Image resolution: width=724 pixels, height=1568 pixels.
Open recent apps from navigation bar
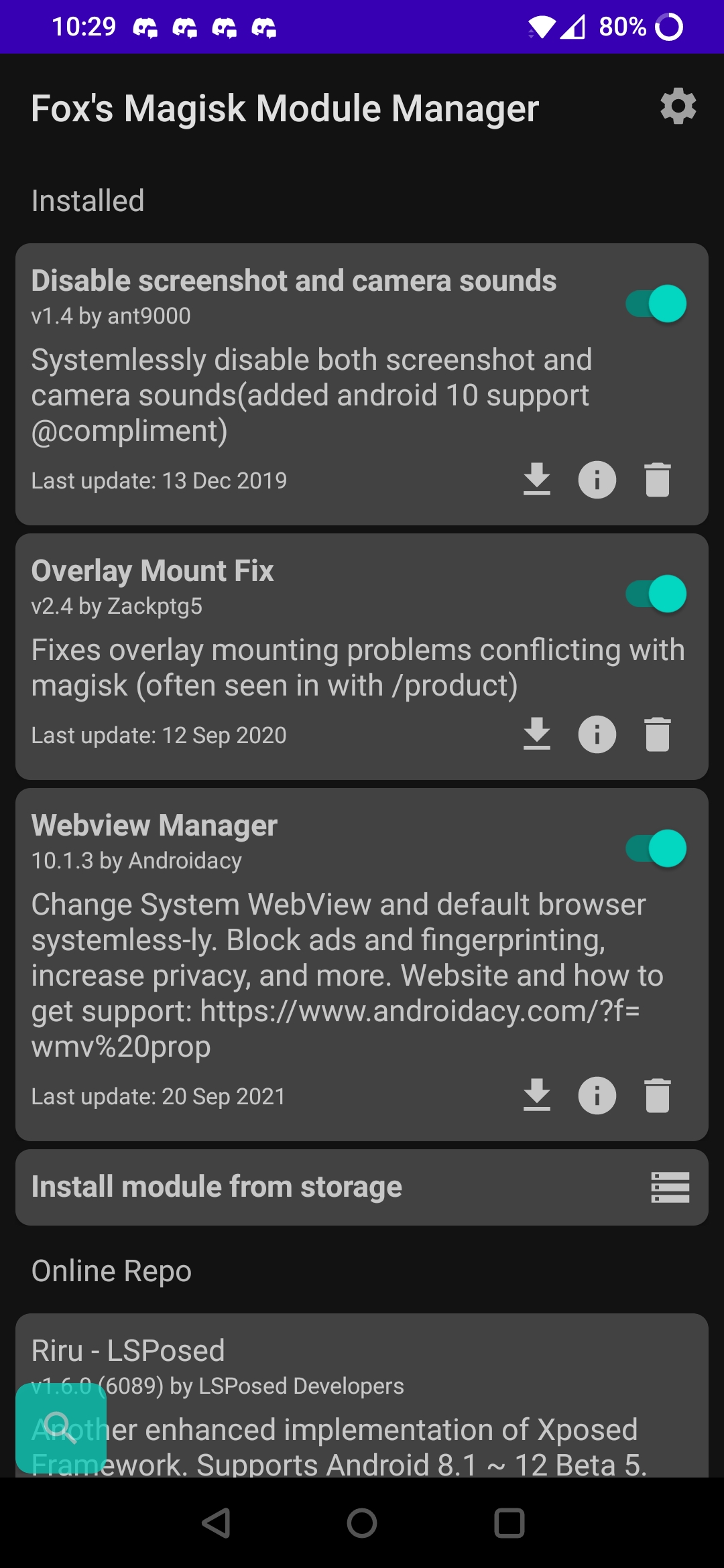point(509,1522)
